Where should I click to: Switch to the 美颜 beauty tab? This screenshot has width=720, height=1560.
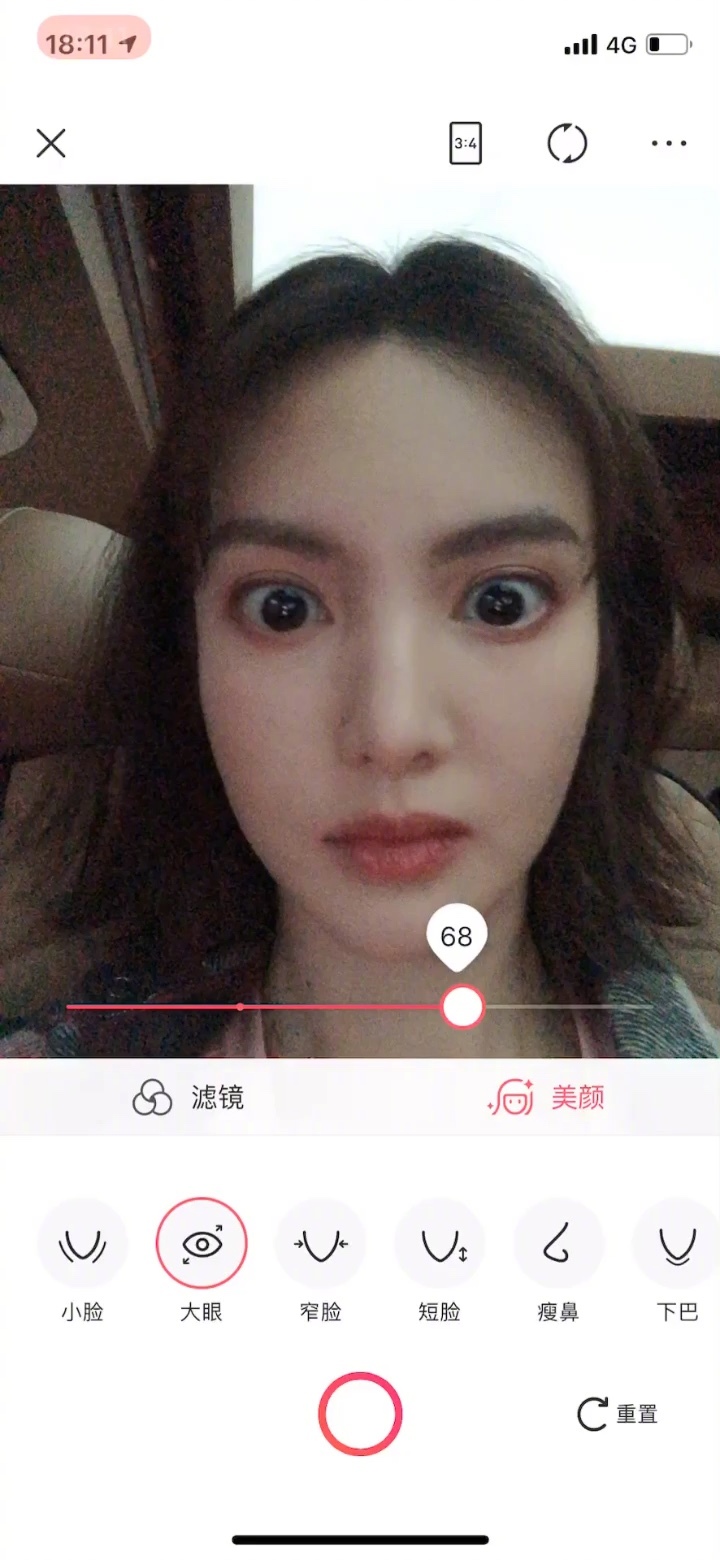[546, 1098]
